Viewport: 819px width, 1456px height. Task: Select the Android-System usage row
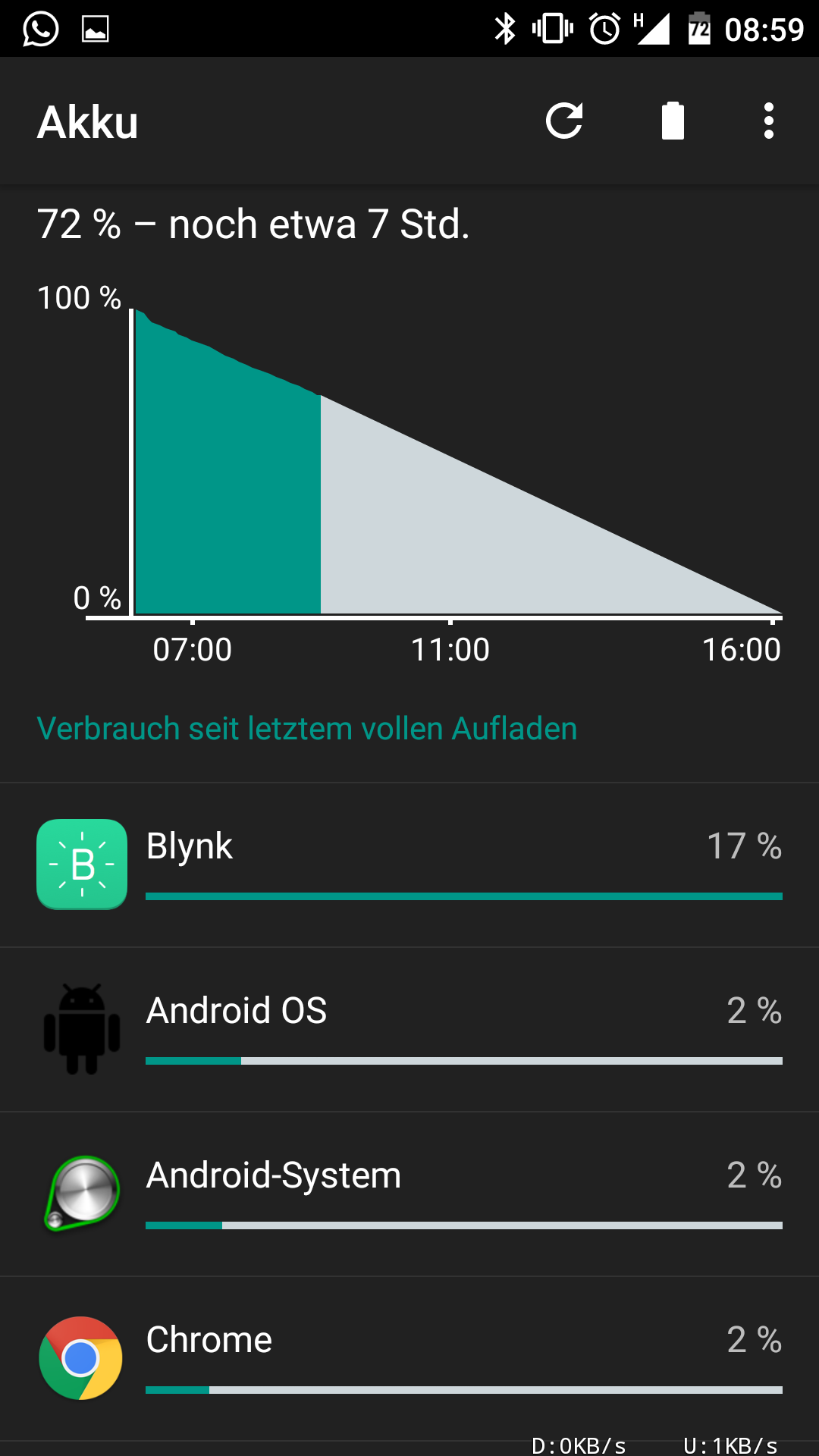[409, 1194]
